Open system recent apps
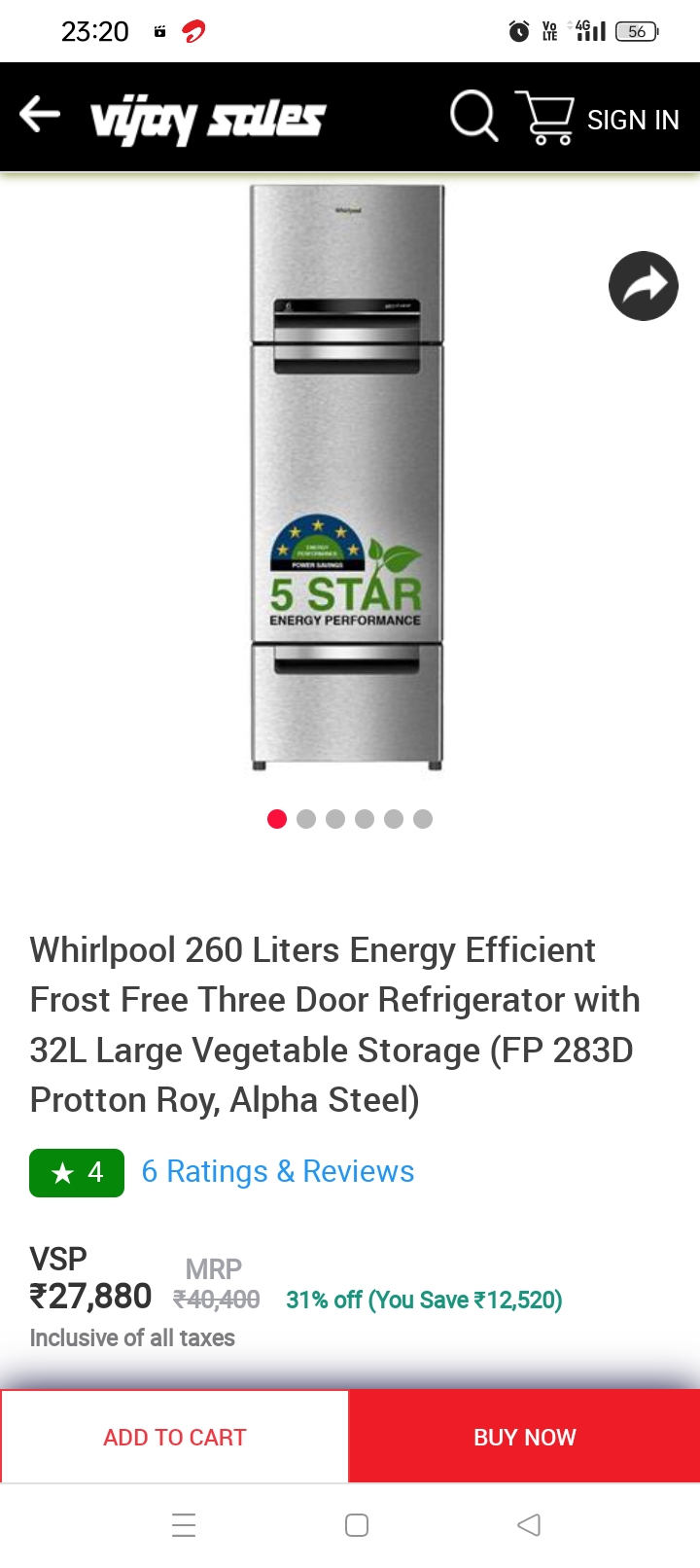 184,1524
